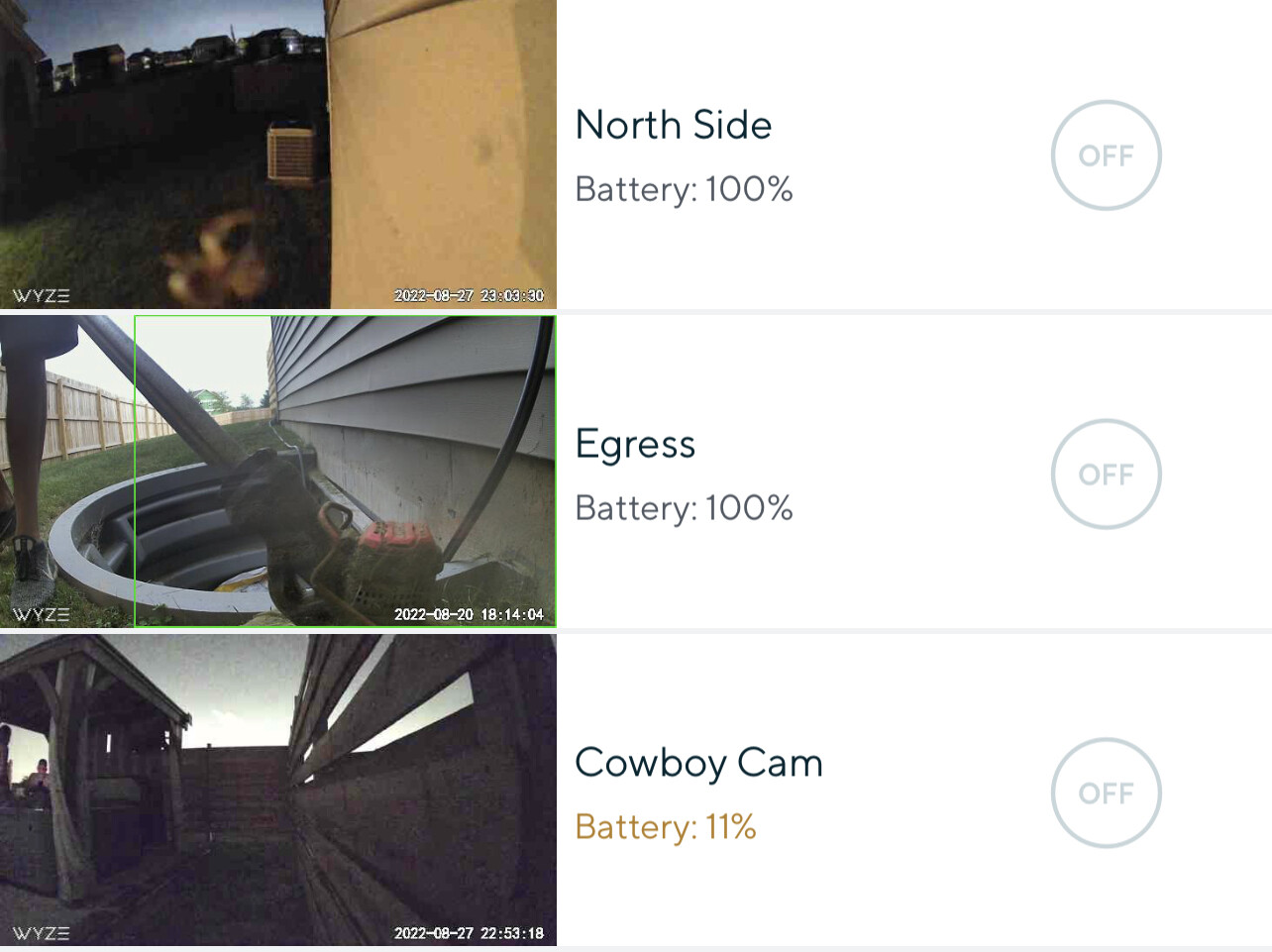
Task: Toggle the Egress camera power button
Action: point(1106,475)
